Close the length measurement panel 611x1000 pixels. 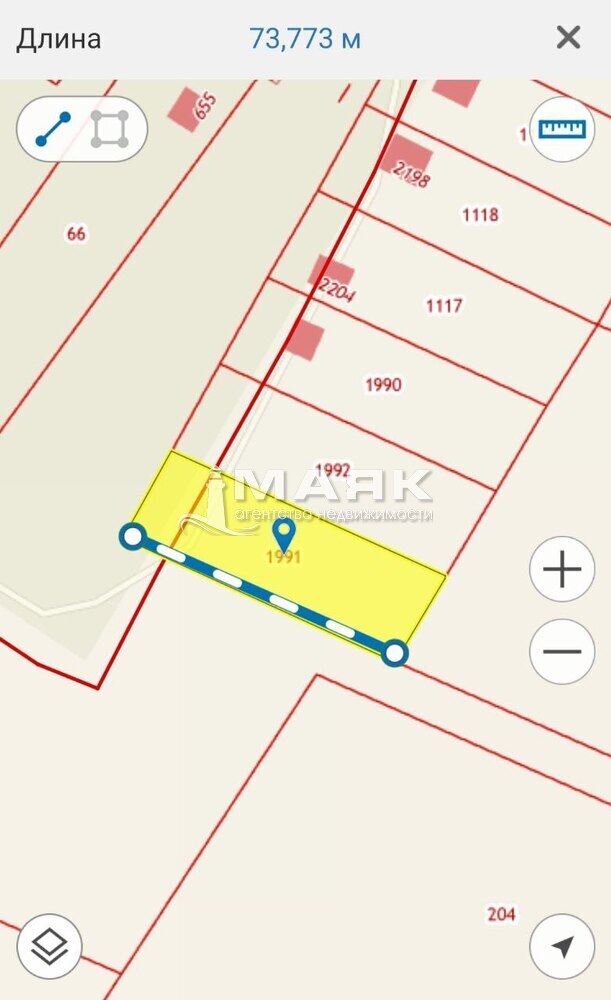tap(568, 38)
